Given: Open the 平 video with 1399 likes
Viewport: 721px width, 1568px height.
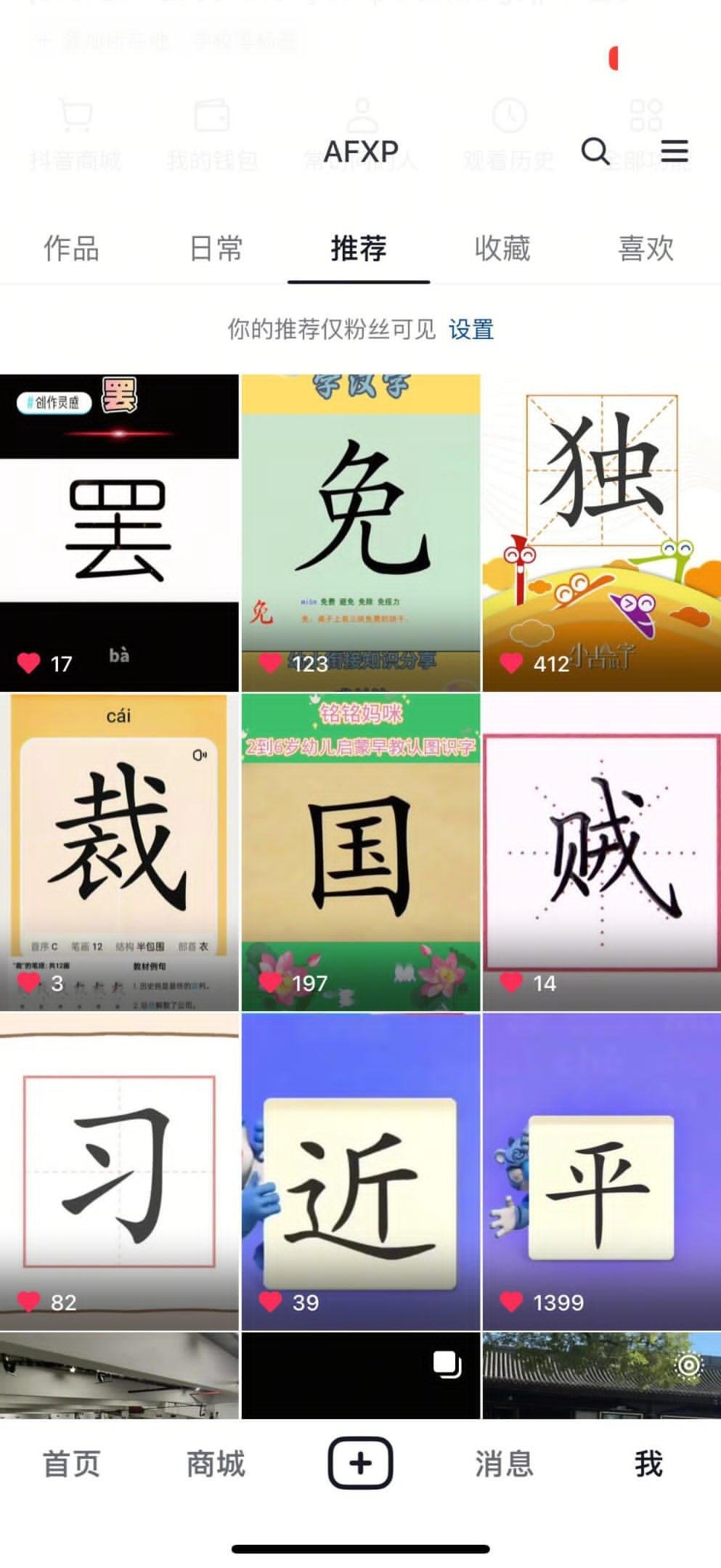Looking at the screenshot, I should [602, 1172].
